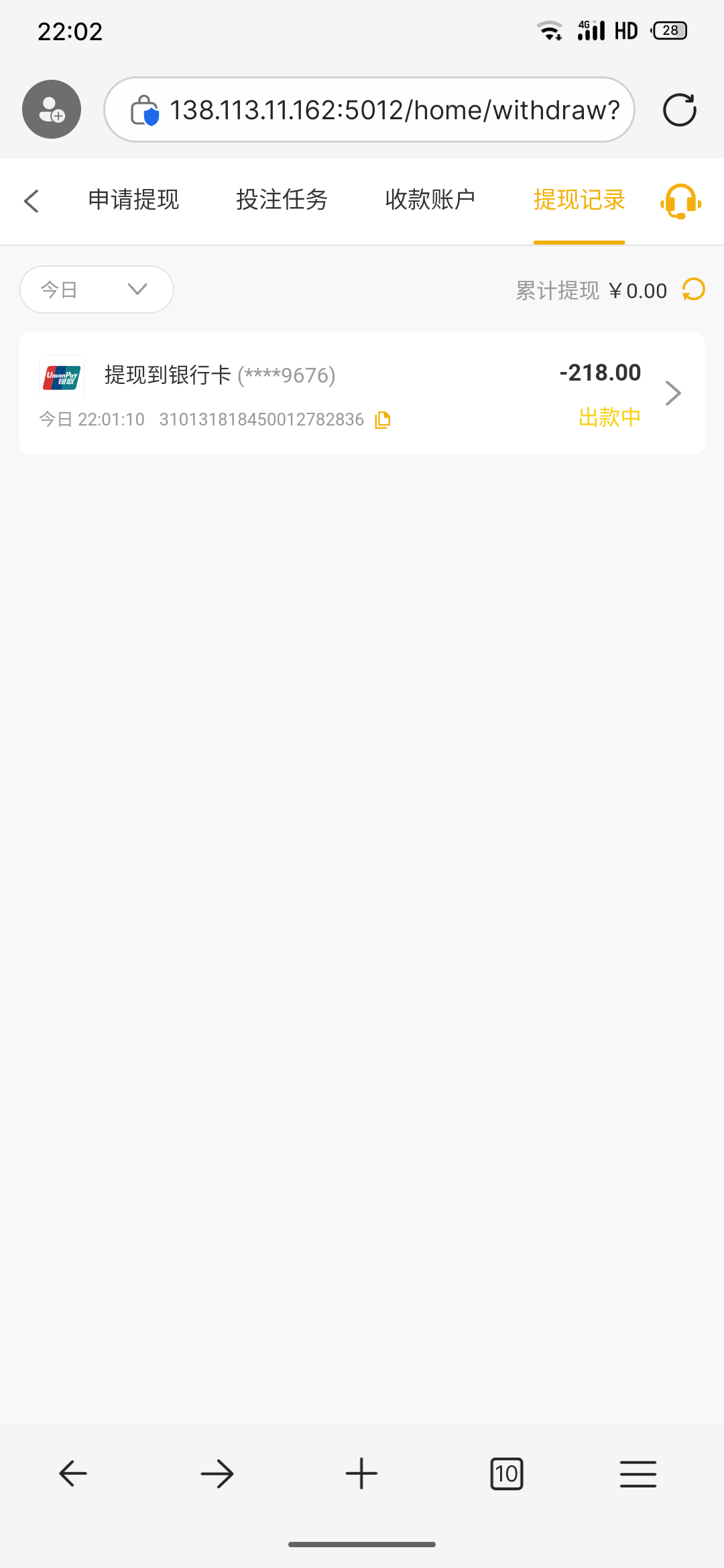View the 10 open browser tabs
The image size is (724, 1568).
coord(506,1474)
